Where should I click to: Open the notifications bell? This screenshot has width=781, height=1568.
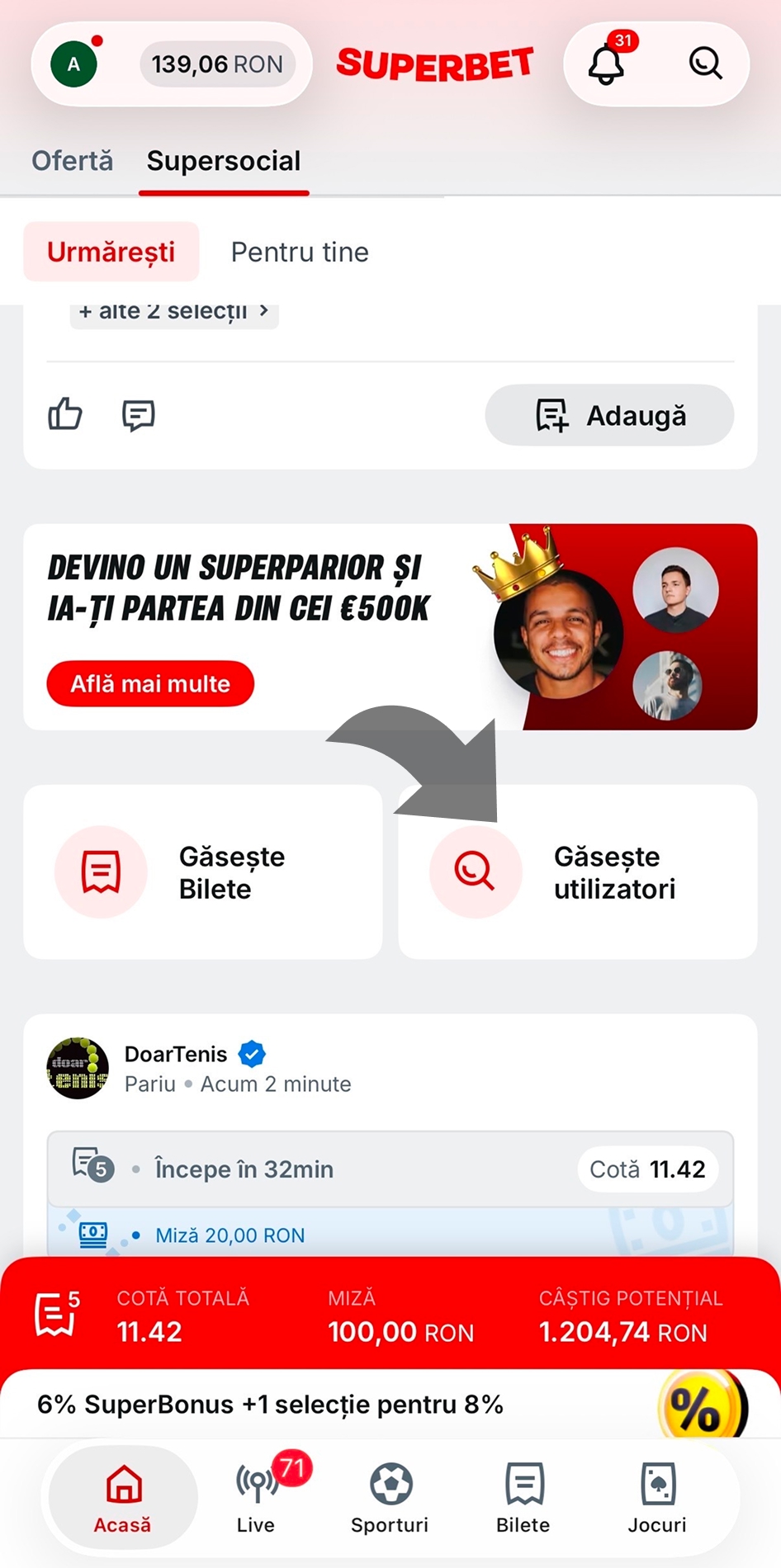pos(606,64)
